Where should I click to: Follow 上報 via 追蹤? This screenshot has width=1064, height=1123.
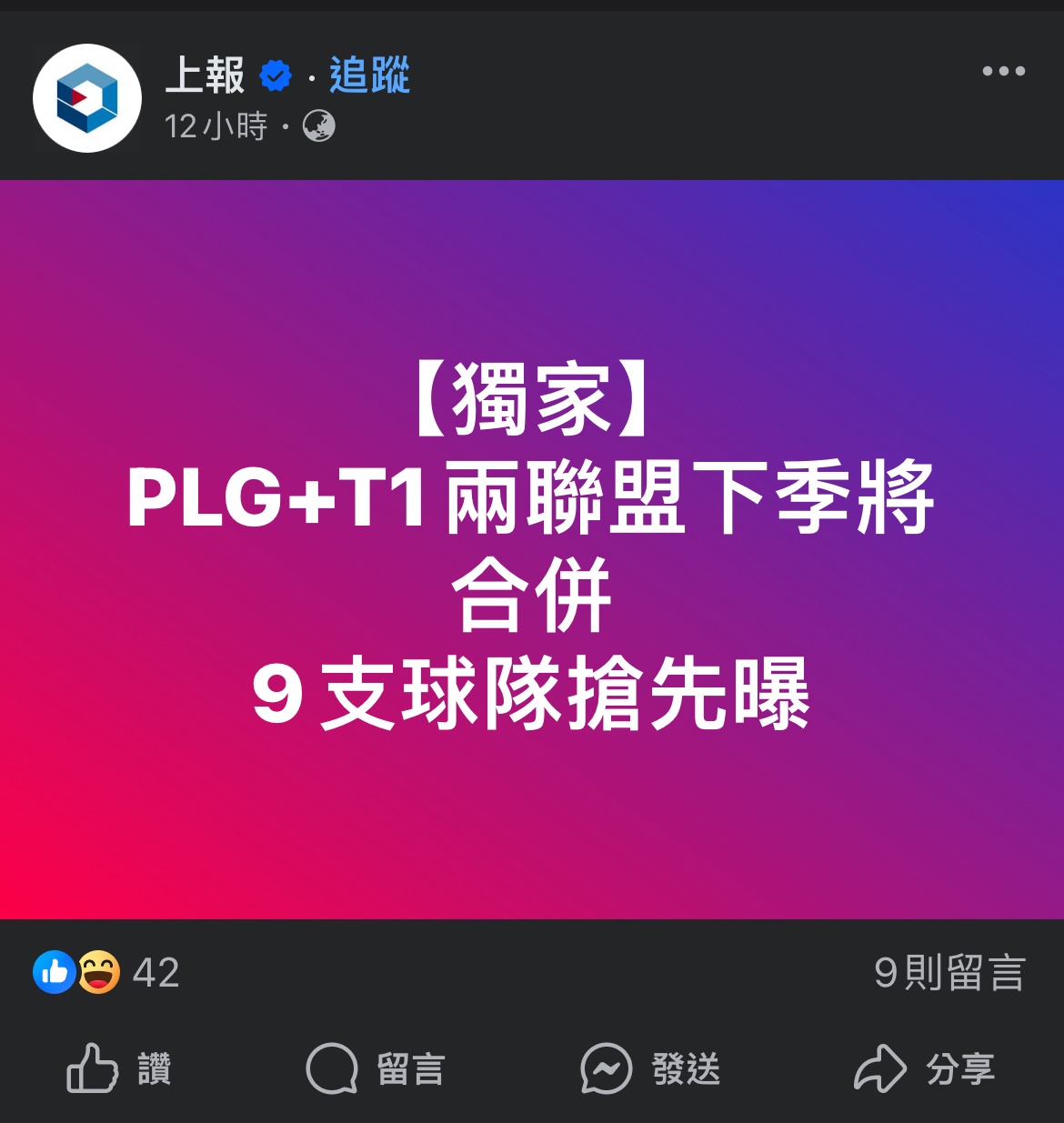(x=369, y=75)
